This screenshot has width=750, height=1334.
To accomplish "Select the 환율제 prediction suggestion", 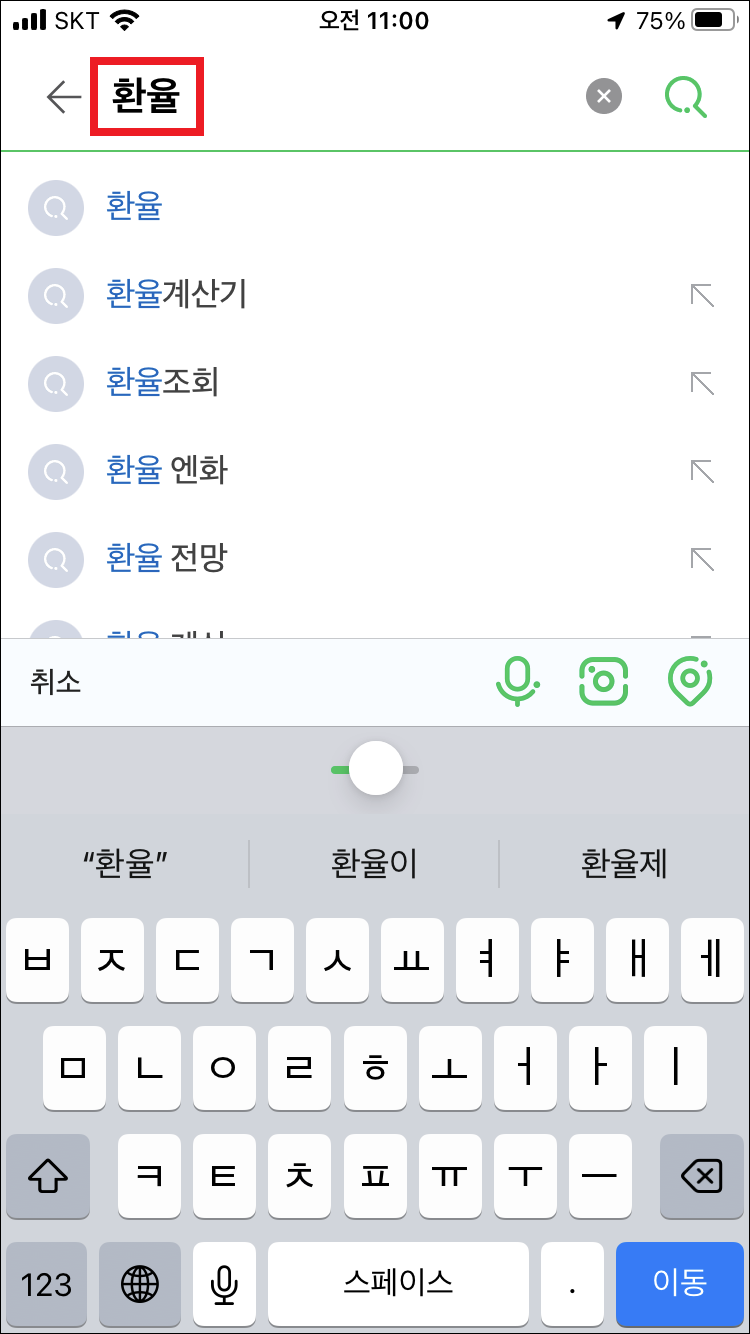I will click(624, 862).
